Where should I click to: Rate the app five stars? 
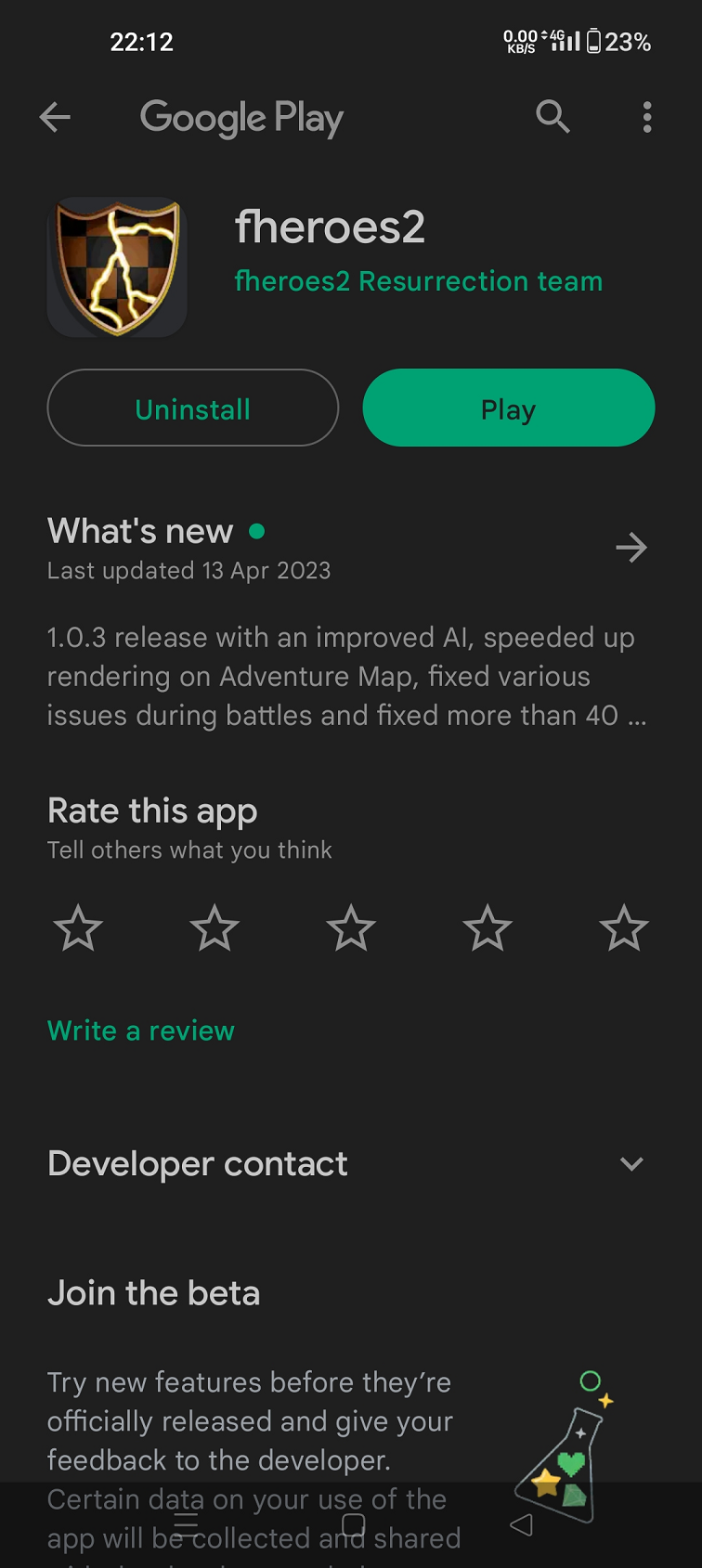(624, 928)
